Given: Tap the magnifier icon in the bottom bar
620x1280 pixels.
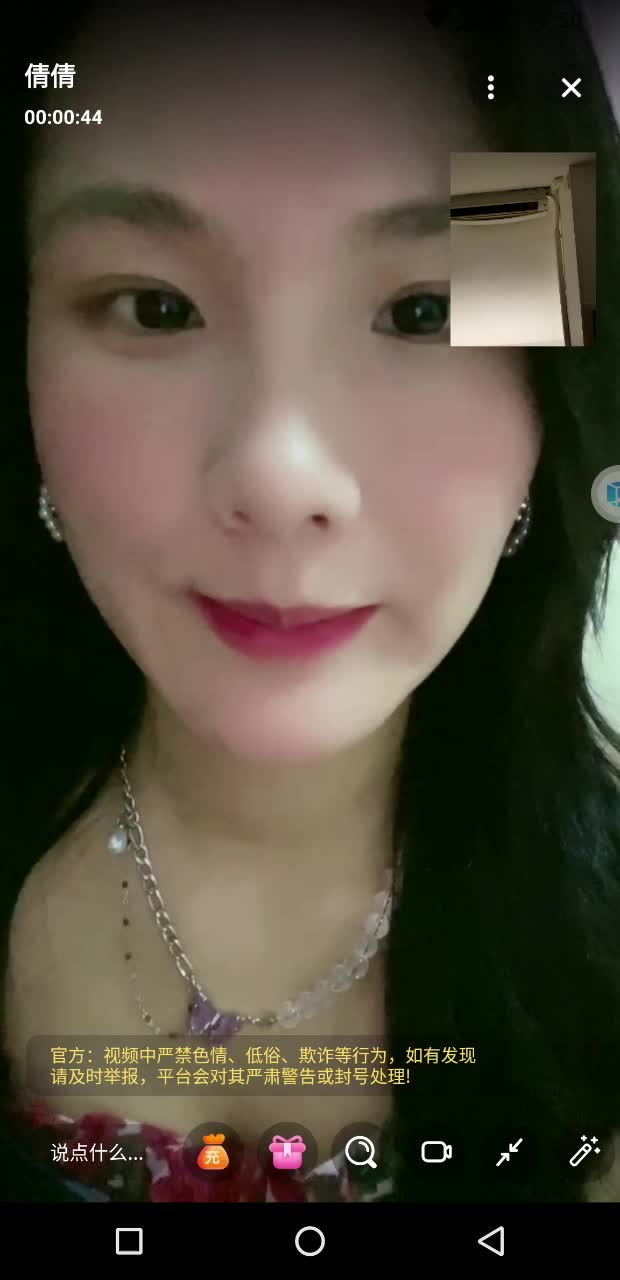Looking at the screenshot, I should pyautogui.click(x=361, y=1152).
